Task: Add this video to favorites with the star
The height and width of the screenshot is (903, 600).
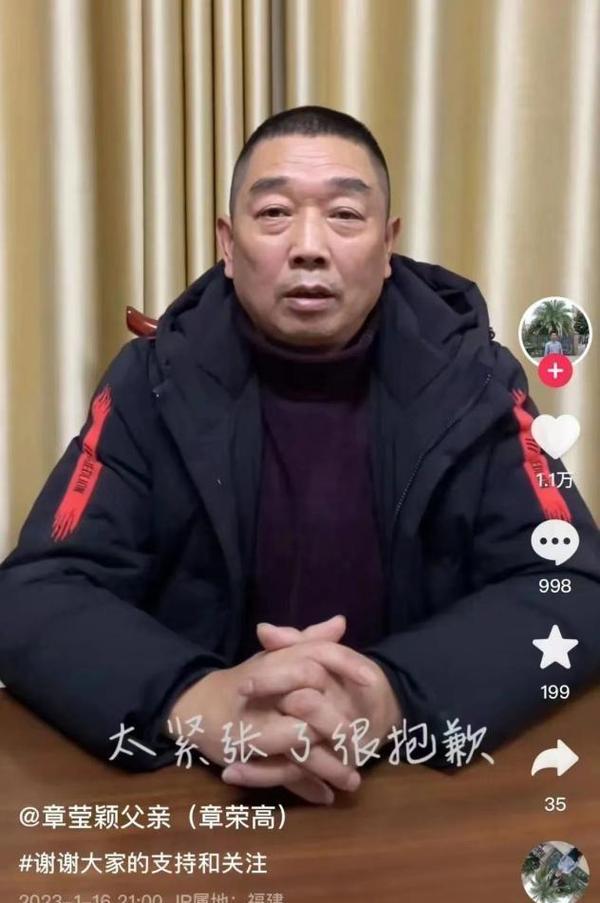Action: pyautogui.click(x=555, y=648)
